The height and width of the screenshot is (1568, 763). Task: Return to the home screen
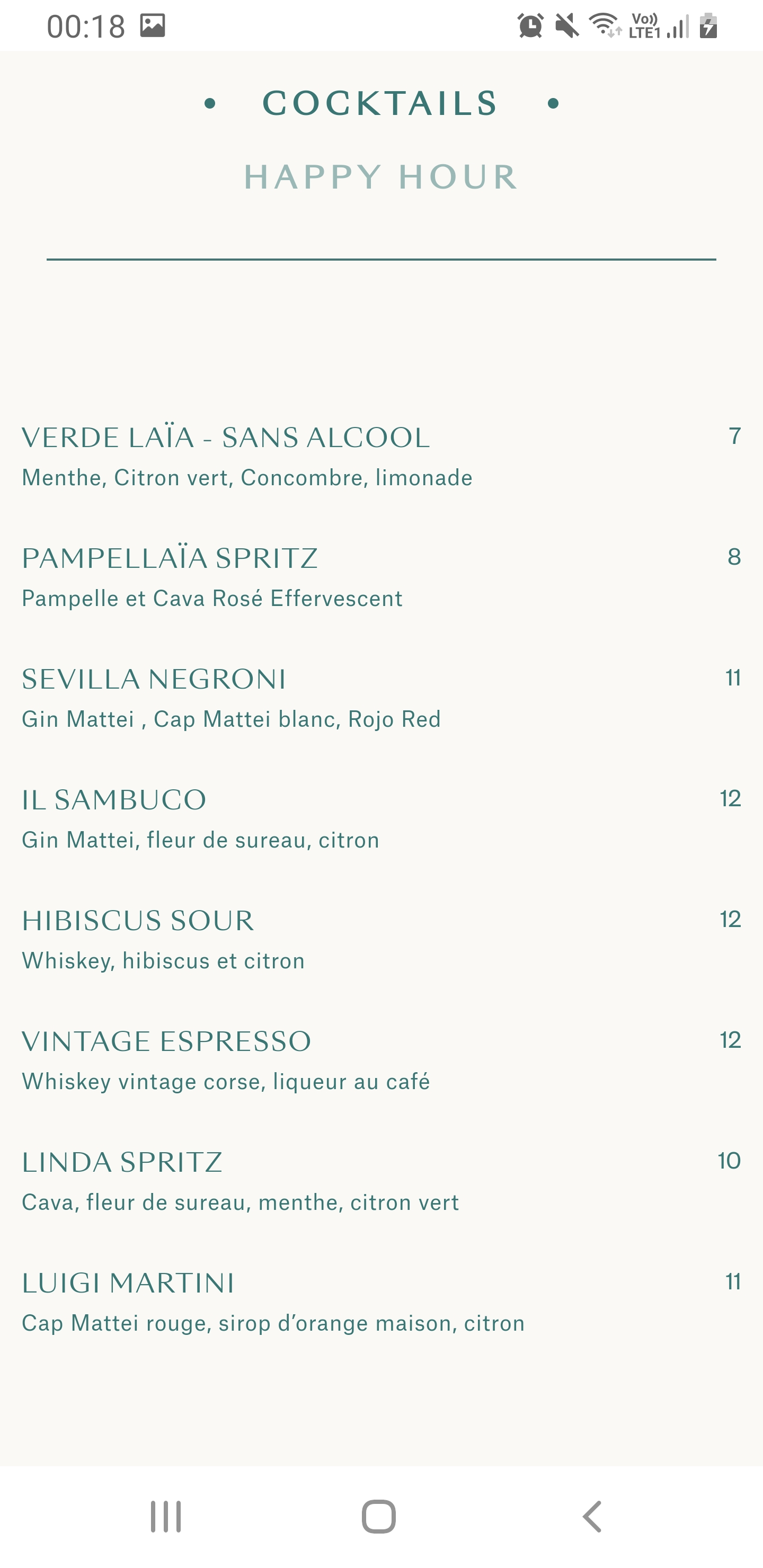379,1516
